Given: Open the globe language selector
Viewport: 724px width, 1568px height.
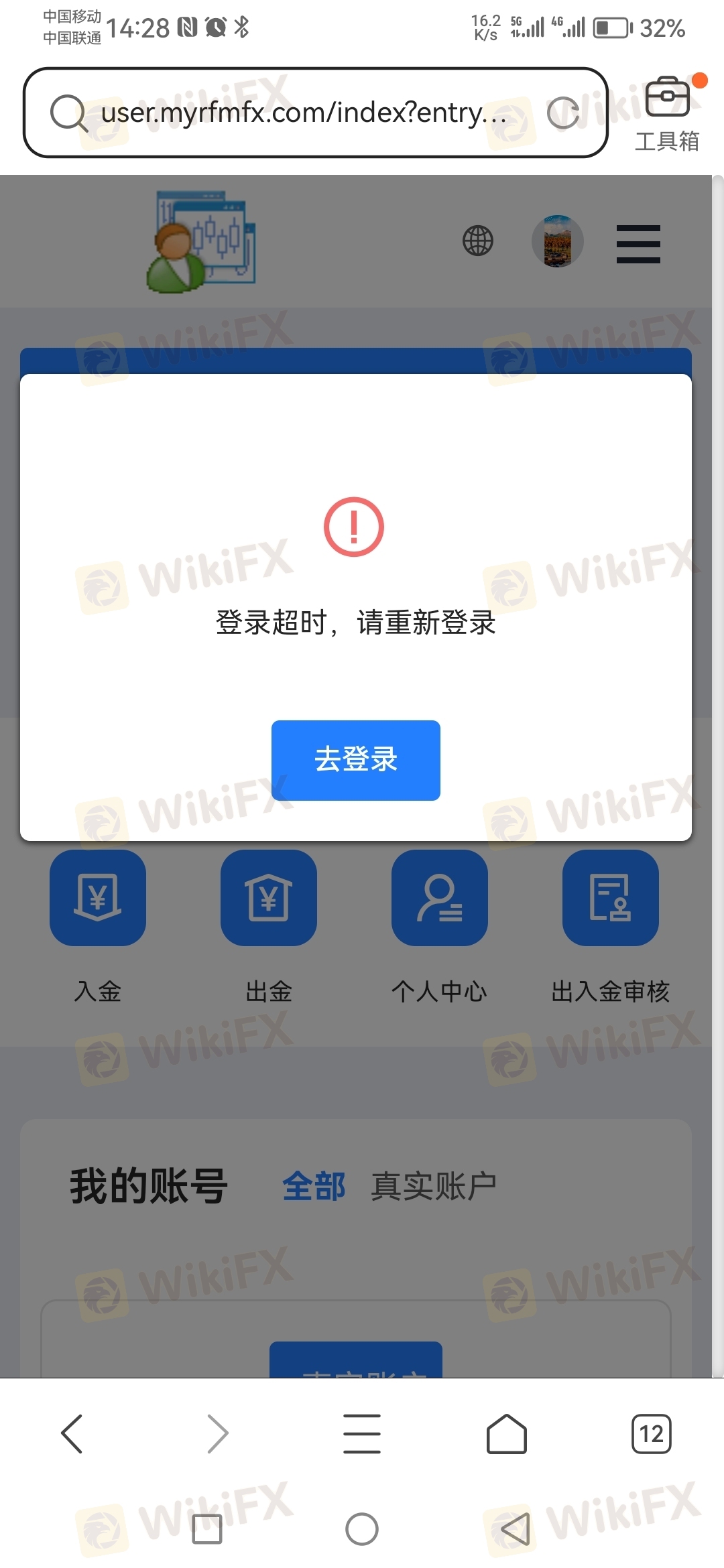Looking at the screenshot, I should pyautogui.click(x=478, y=241).
